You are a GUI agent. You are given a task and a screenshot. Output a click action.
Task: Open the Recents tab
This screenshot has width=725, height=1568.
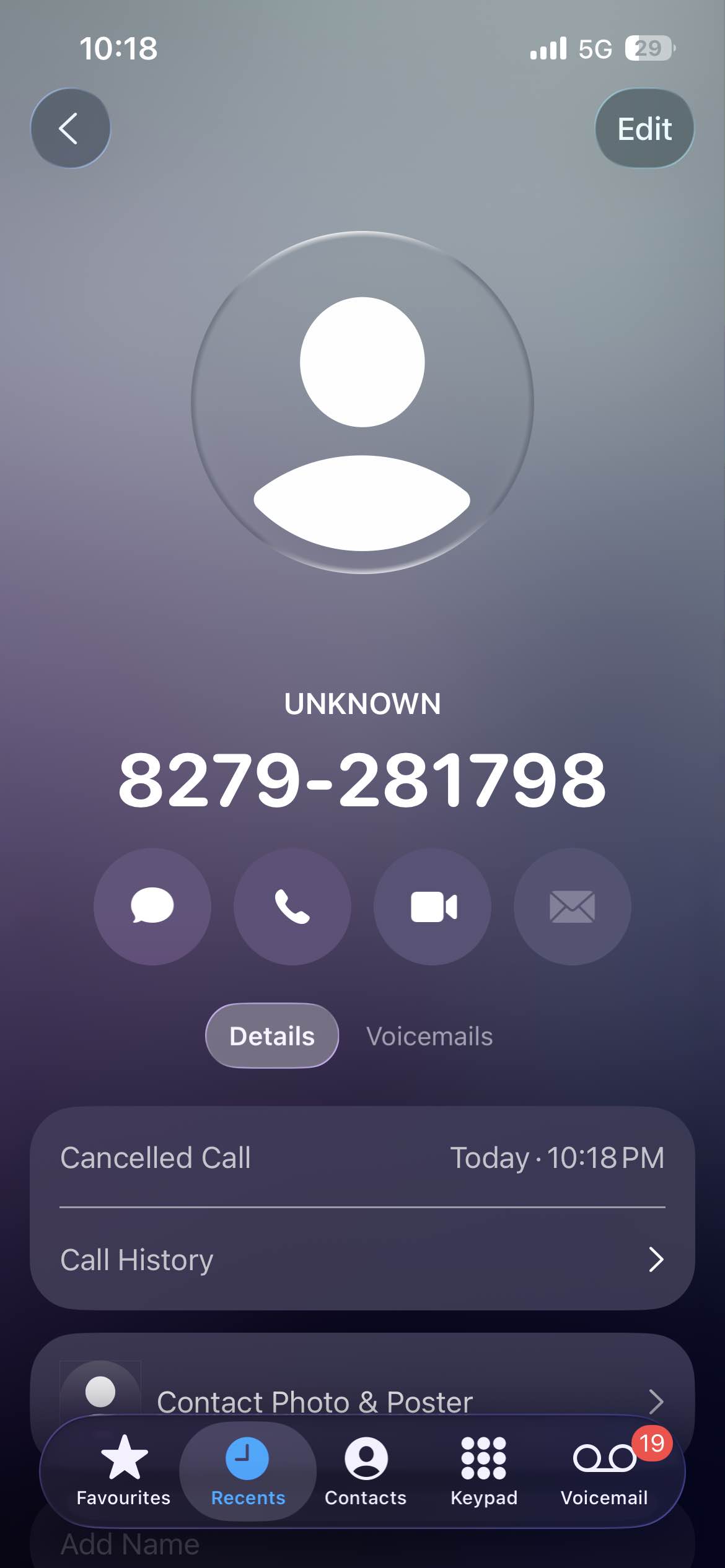click(248, 1470)
